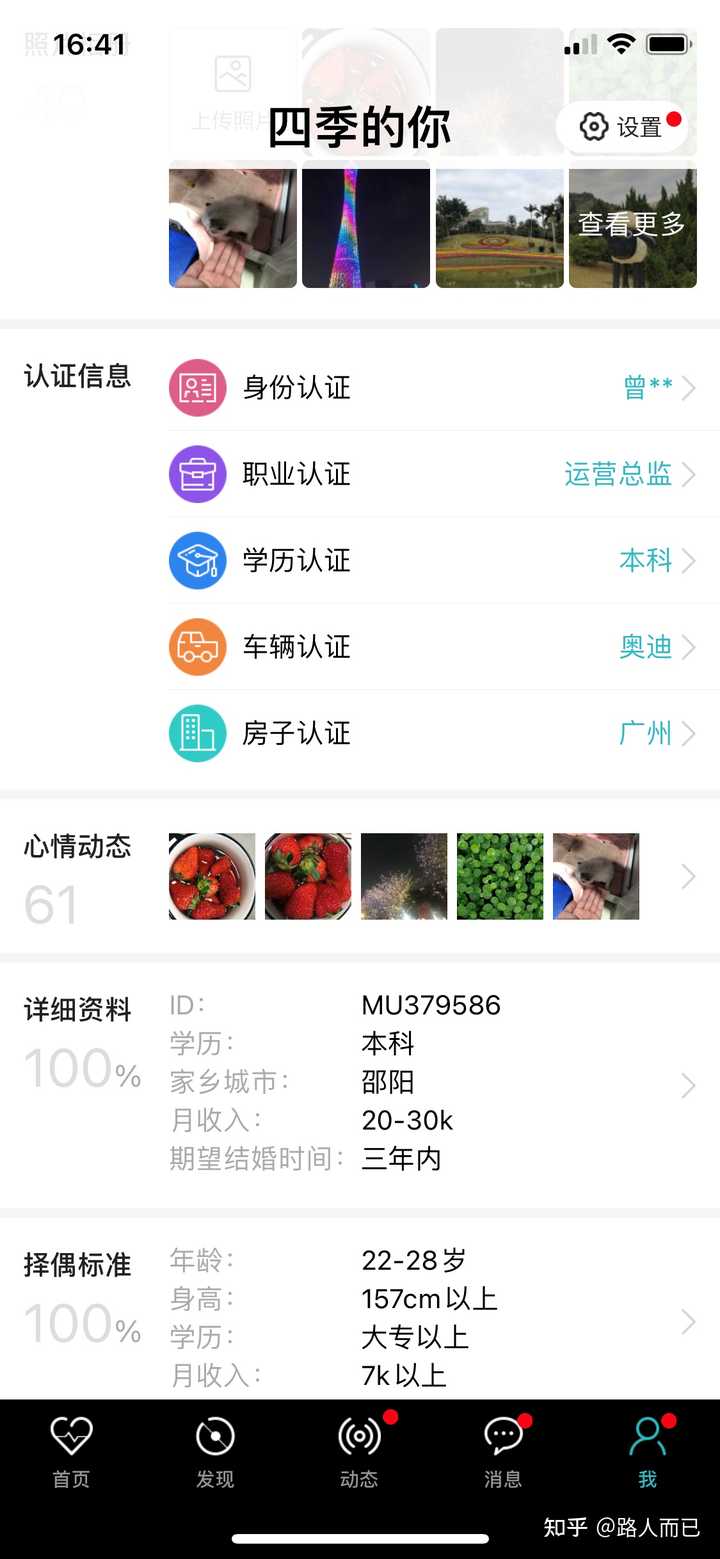
Task: Switch to the 动态 tab
Action: [x=359, y=1450]
